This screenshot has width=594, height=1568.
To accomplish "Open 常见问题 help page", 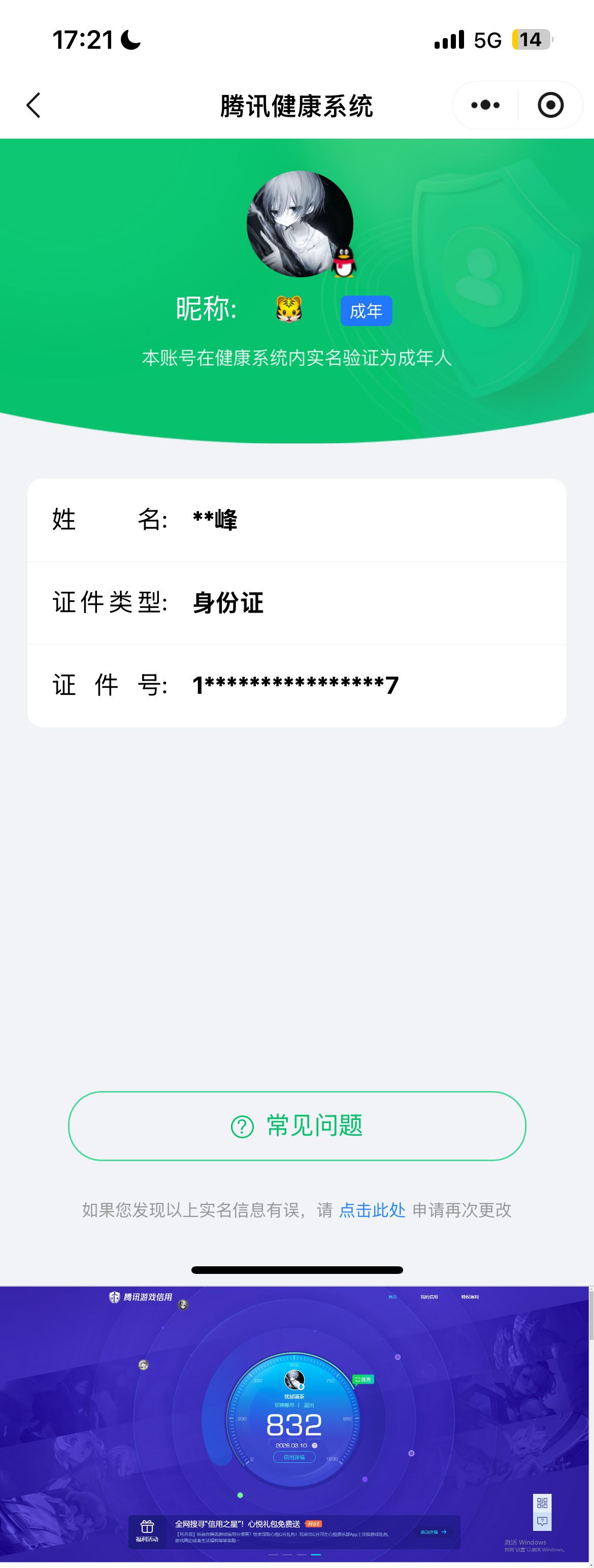I will pos(297,1126).
